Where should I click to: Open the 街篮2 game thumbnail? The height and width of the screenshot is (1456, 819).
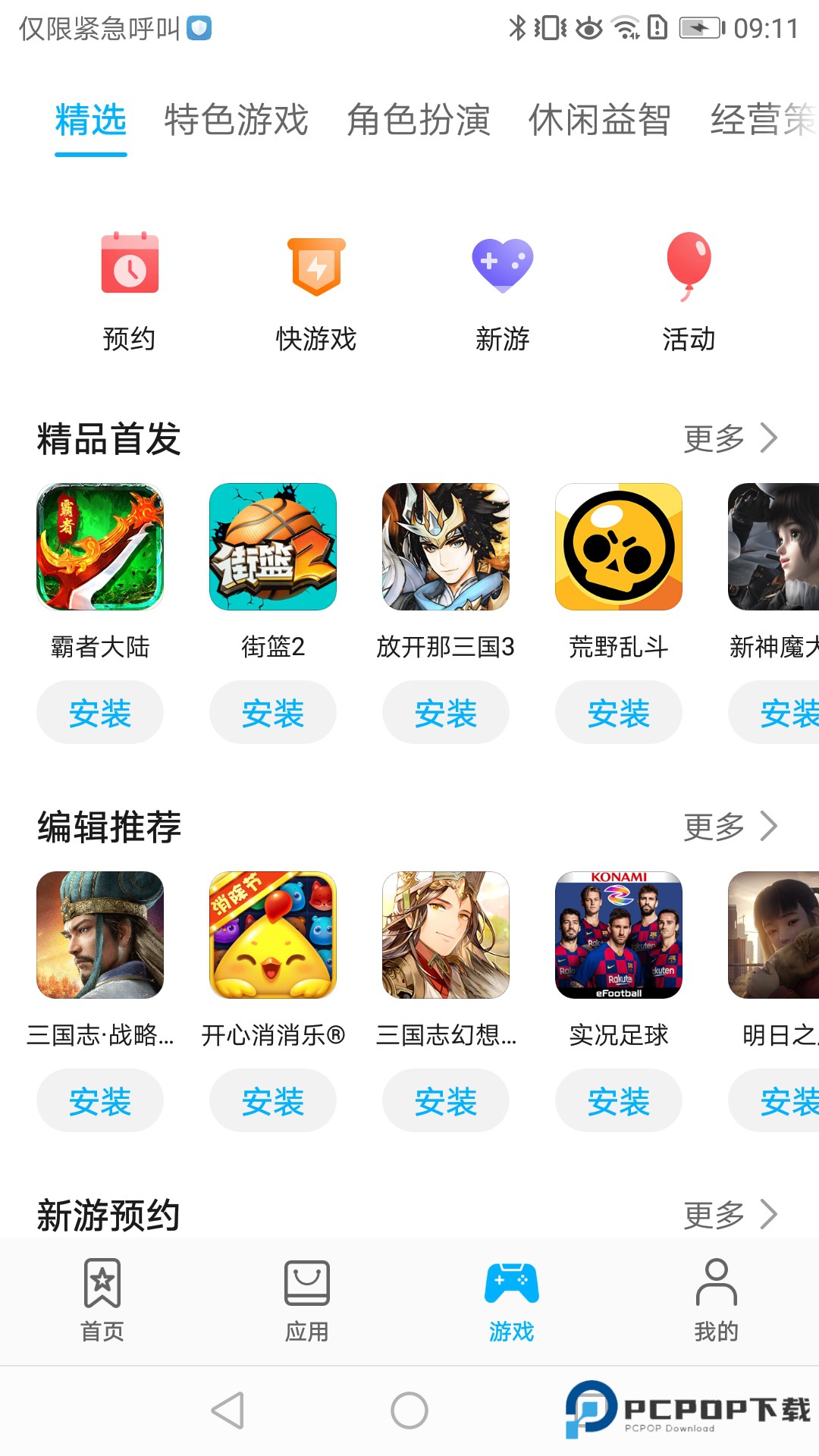pyautogui.click(x=272, y=548)
